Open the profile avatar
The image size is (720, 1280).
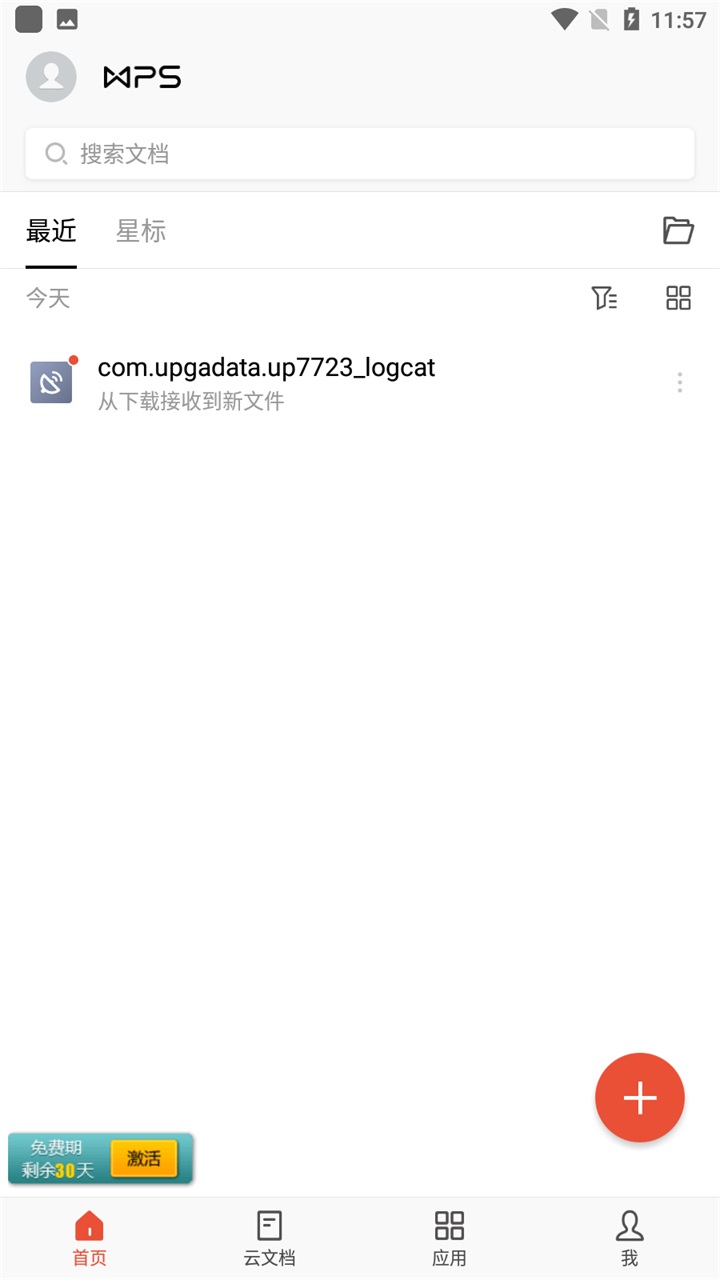click(51, 77)
